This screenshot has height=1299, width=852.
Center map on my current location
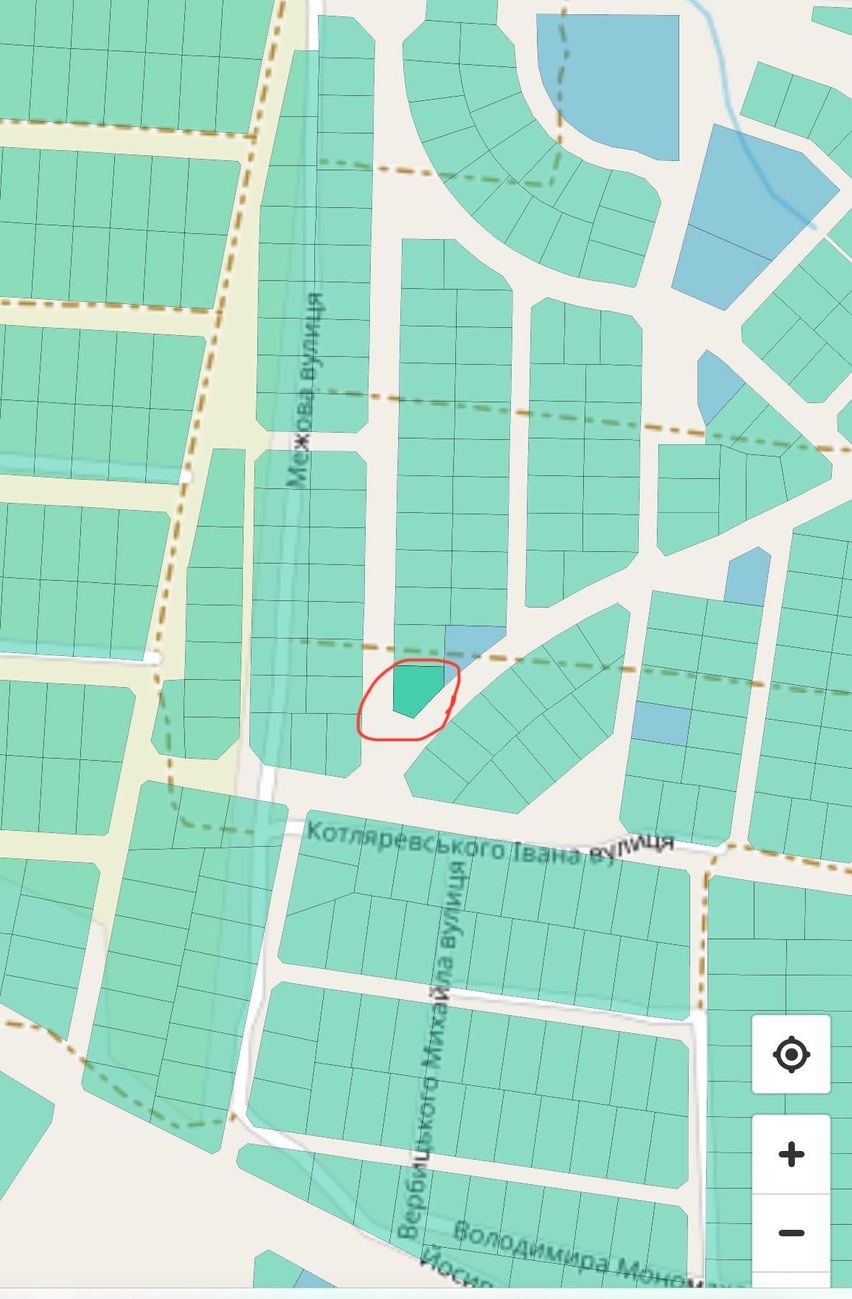(x=791, y=1054)
